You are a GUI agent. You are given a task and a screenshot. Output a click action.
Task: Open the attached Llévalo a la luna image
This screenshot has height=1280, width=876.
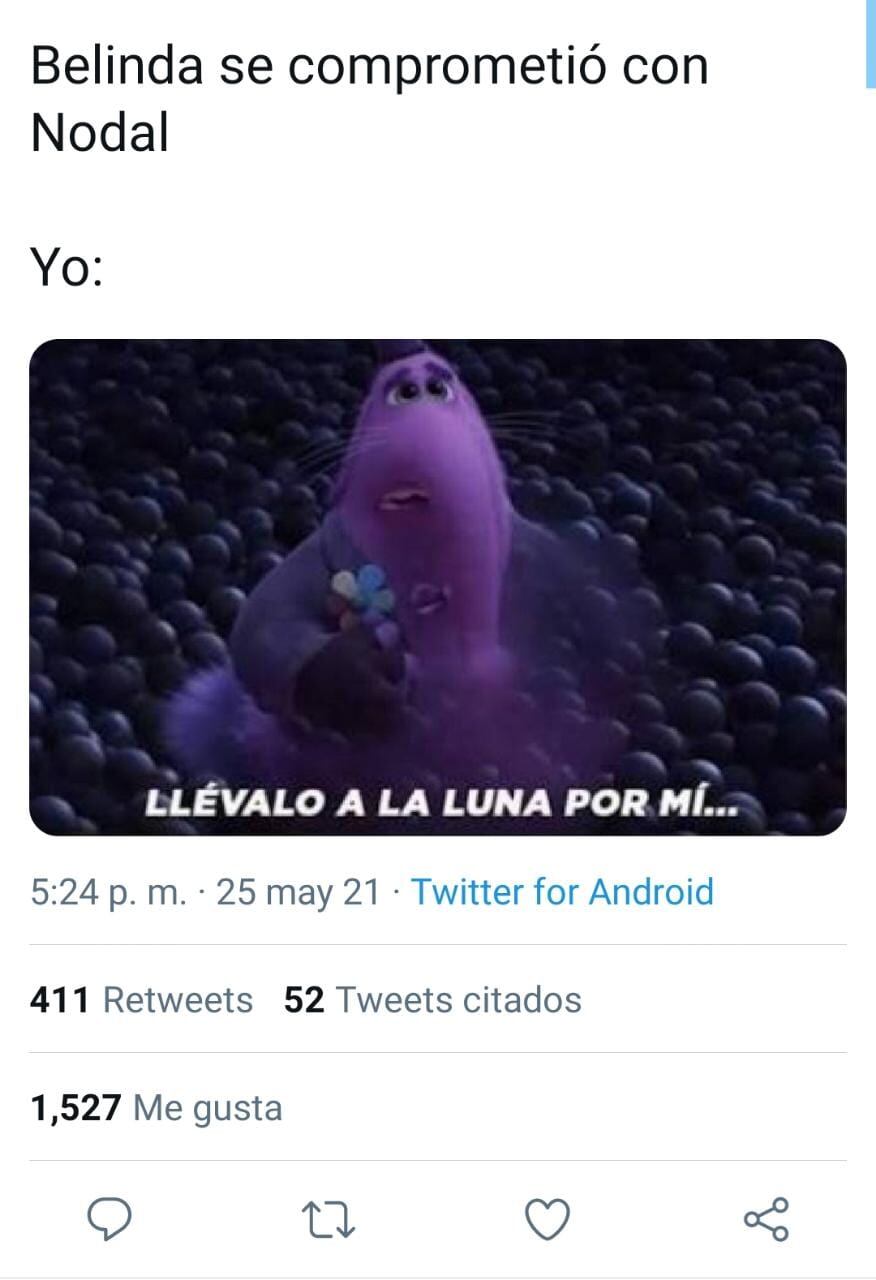click(438, 587)
